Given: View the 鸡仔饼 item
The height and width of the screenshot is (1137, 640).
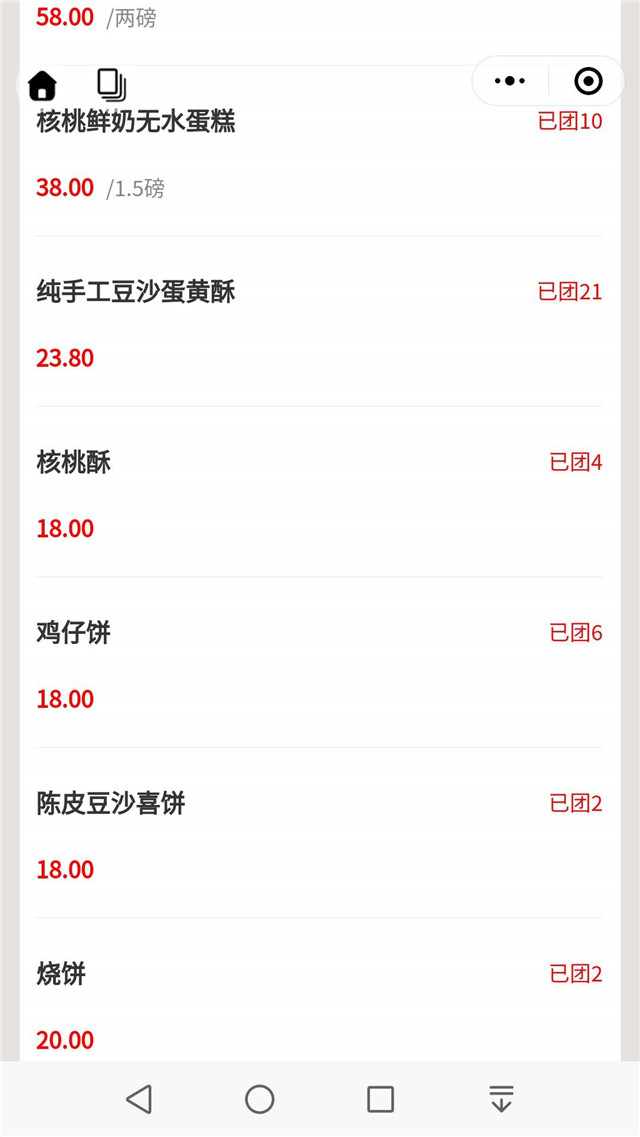Looking at the screenshot, I should tap(319, 662).
